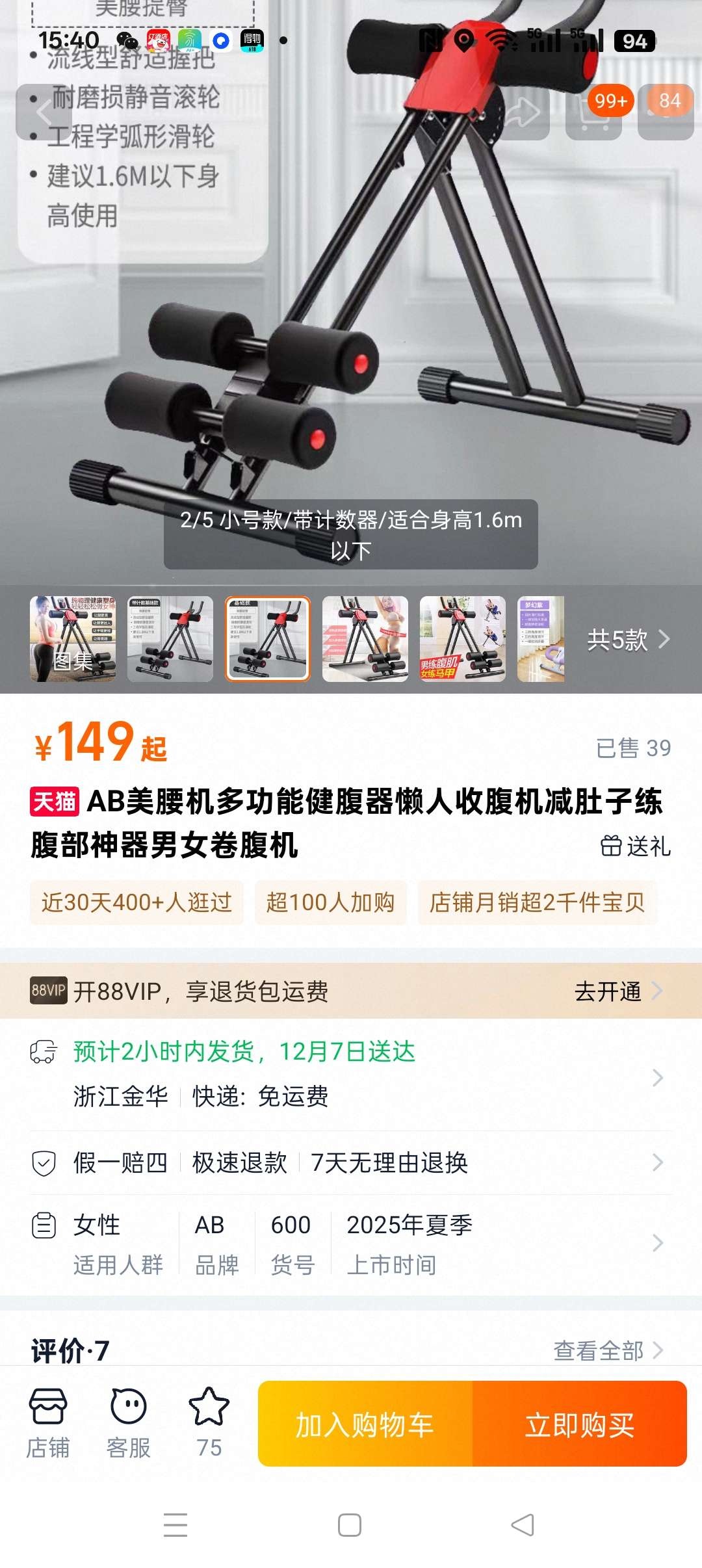The height and width of the screenshot is (1568, 702).
Task: Buy now with 立即购买
Action: (579, 1424)
